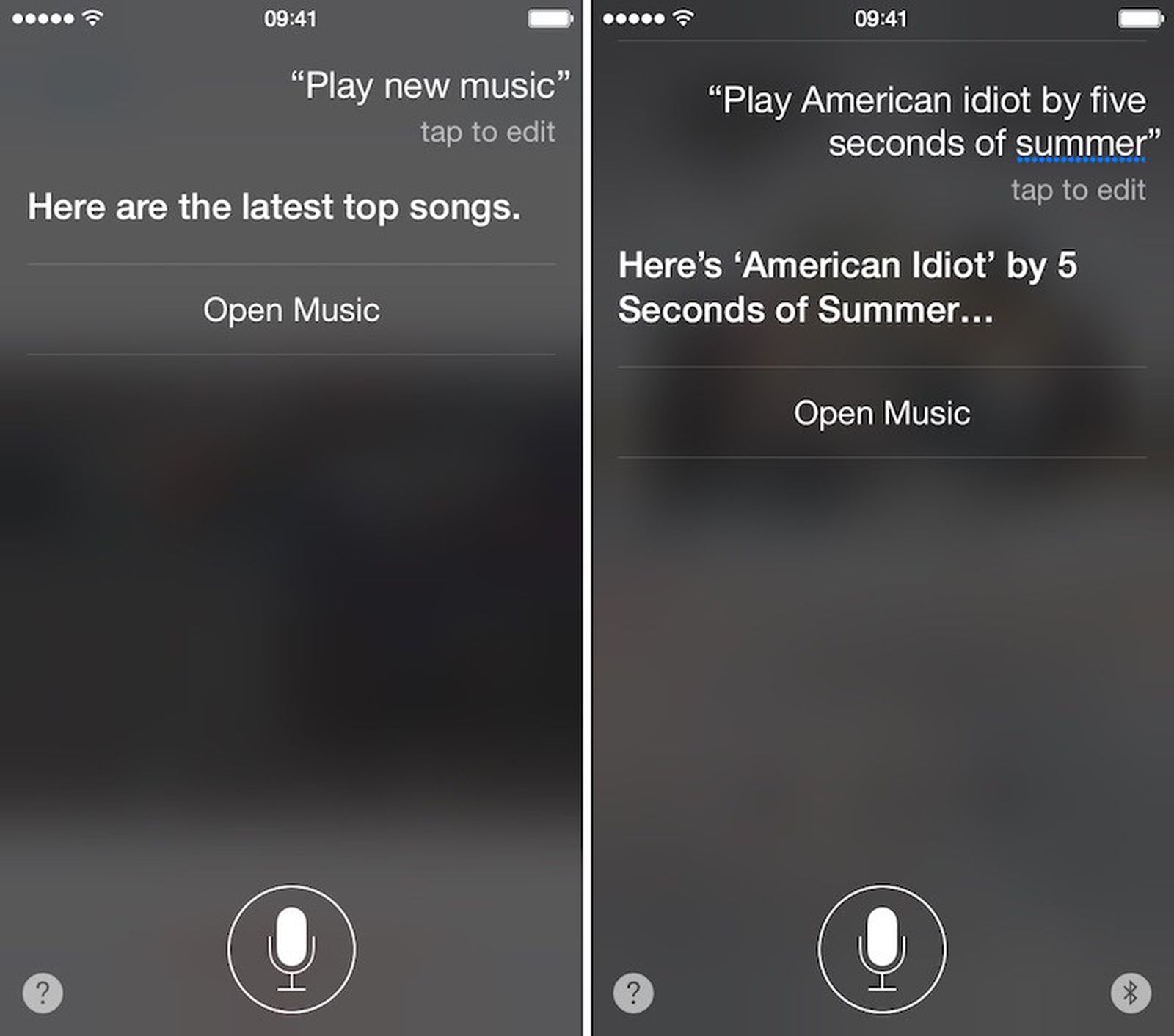Open Siri help on the new music screen

click(x=43, y=993)
